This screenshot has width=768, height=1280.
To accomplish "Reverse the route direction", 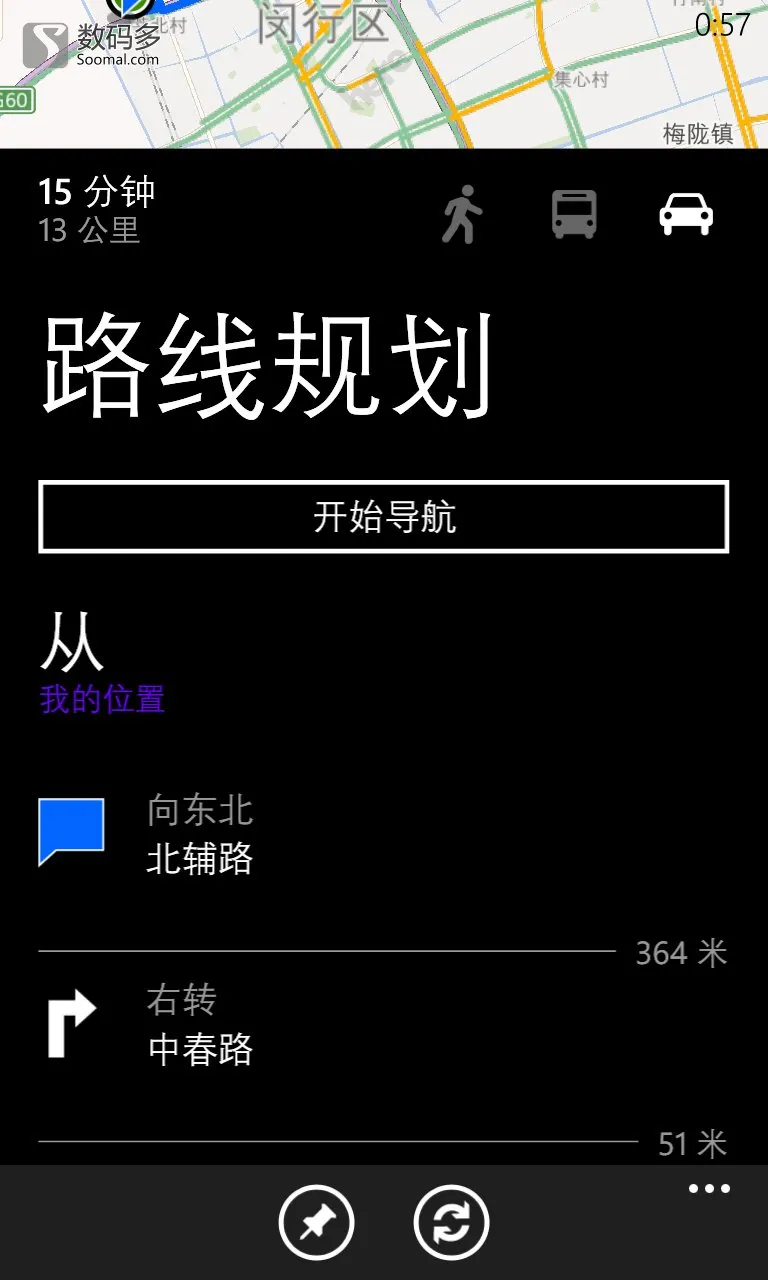I will point(451,1222).
